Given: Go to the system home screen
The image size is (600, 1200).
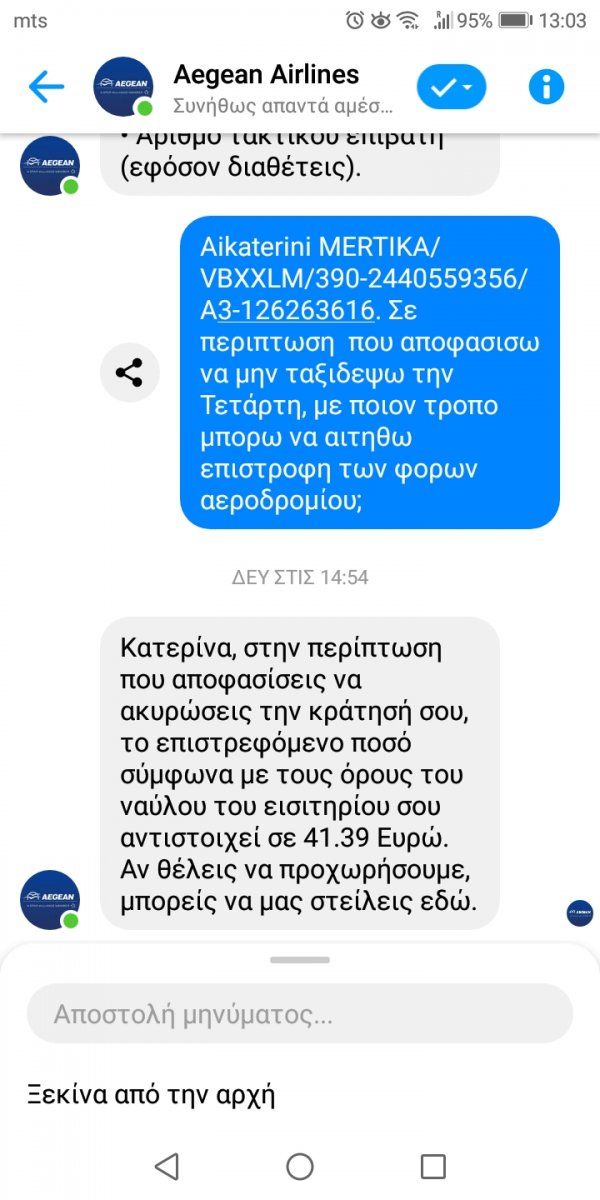Looking at the screenshot, I should (x=300, y=1166).
